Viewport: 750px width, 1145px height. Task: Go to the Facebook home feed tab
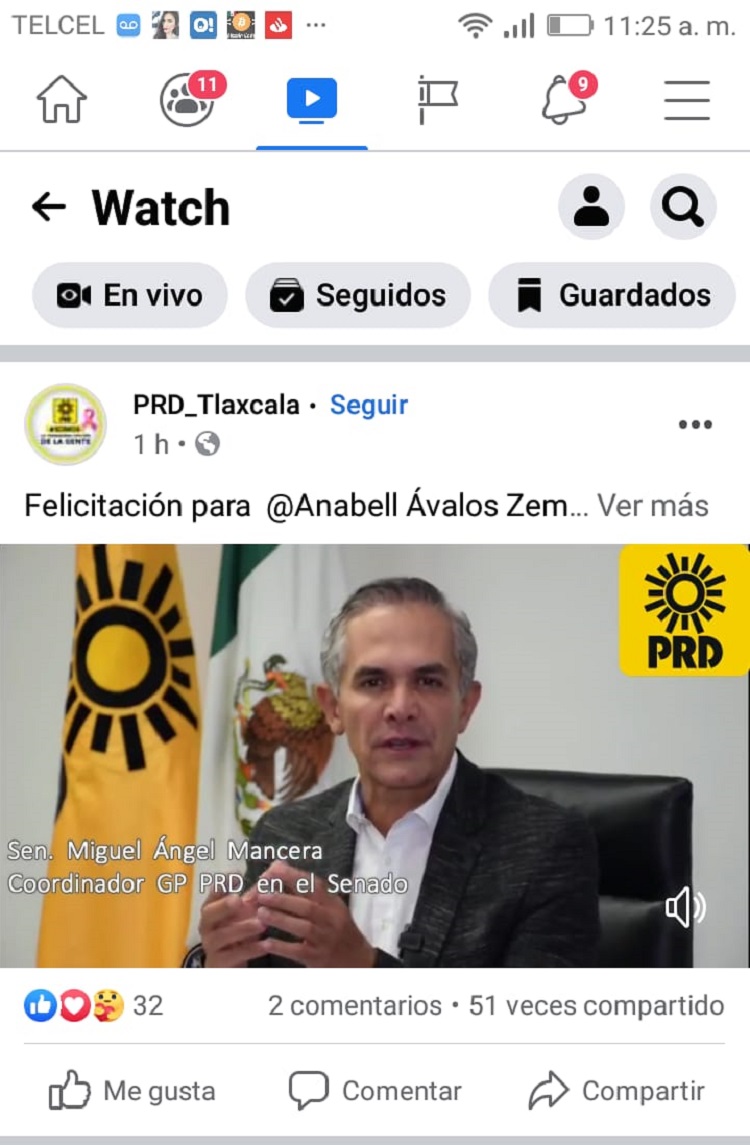pyautogui.click(x=62, y=100)
